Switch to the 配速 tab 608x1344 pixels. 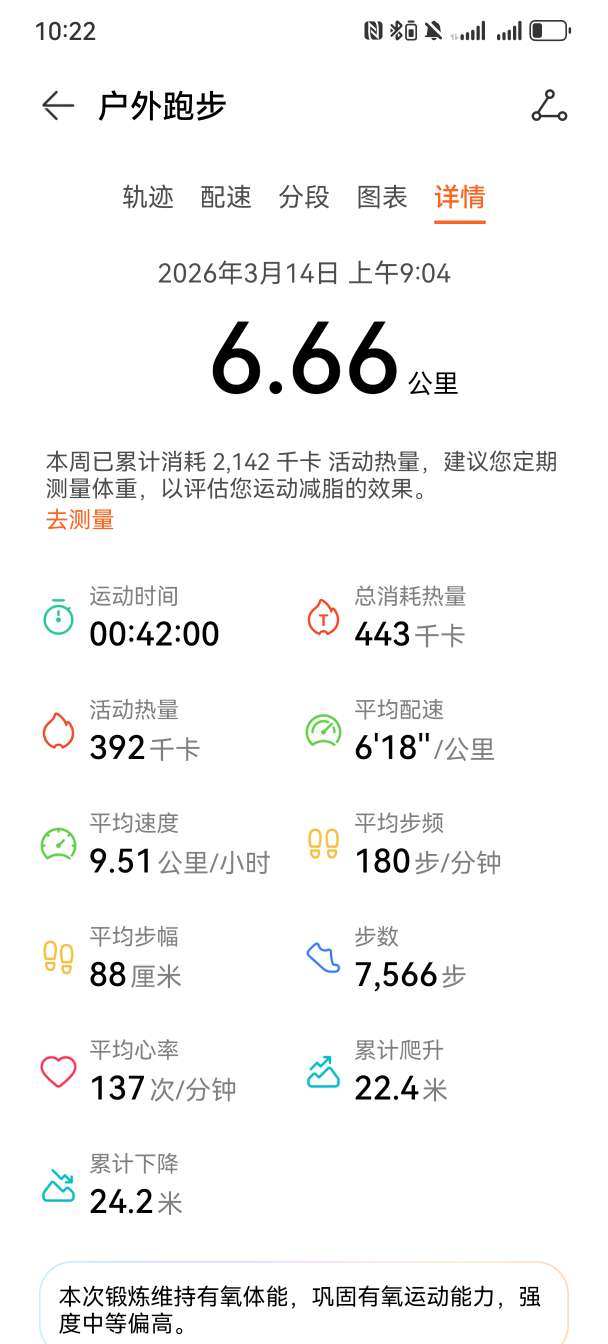[226, 197]
